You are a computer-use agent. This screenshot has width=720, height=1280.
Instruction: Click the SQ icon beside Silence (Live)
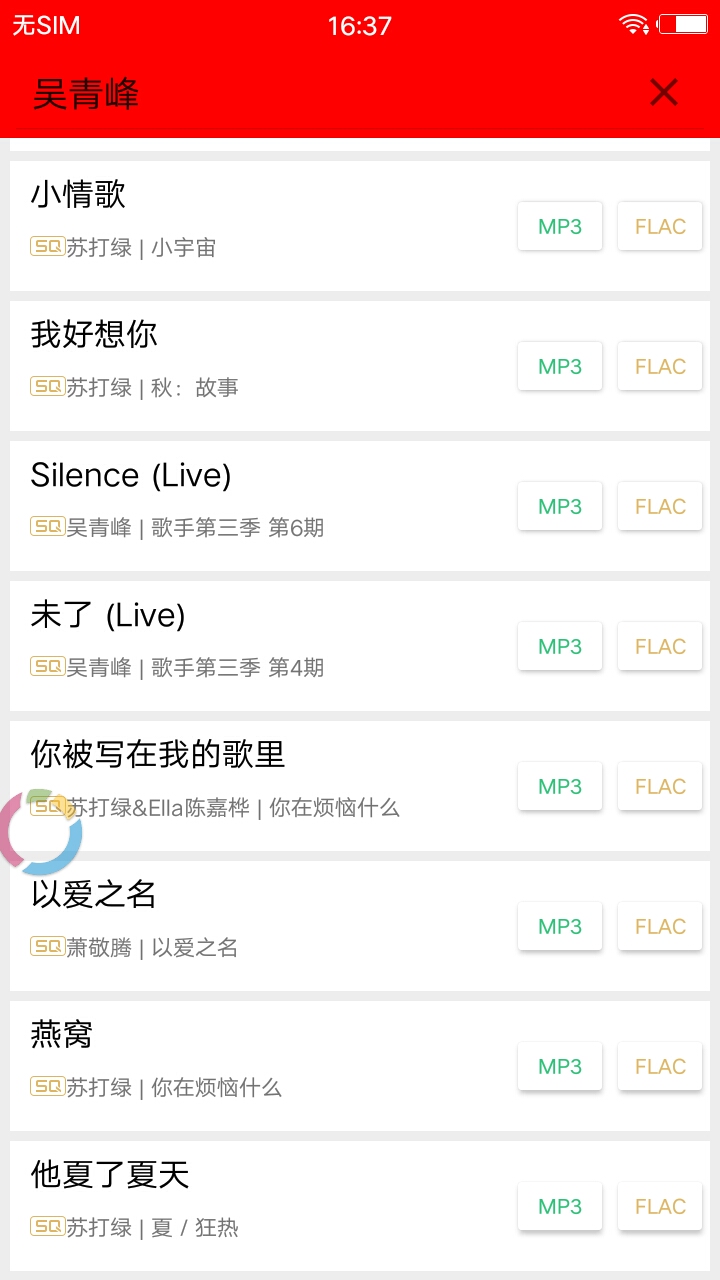click(x=45, y=528)
